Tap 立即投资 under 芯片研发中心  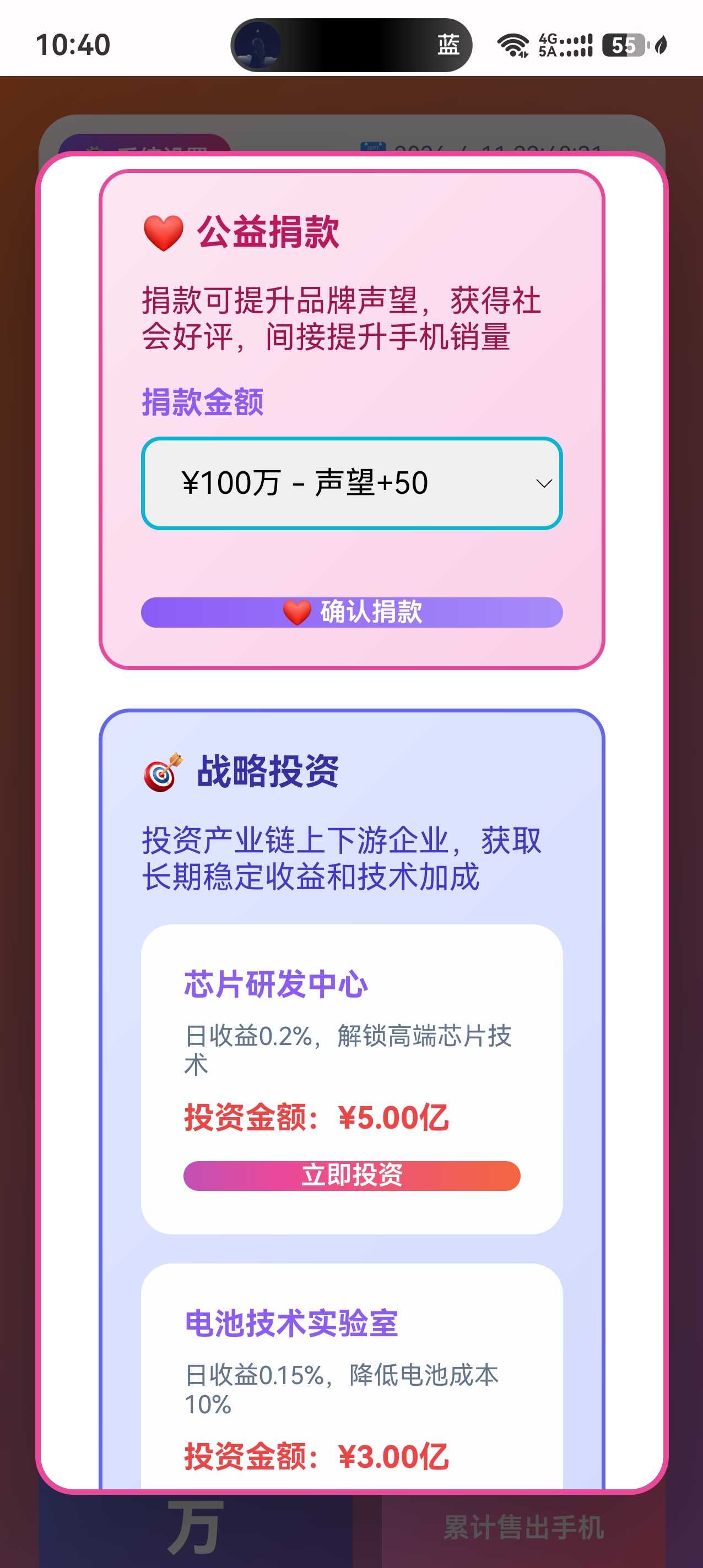(x=351, y=1175)
